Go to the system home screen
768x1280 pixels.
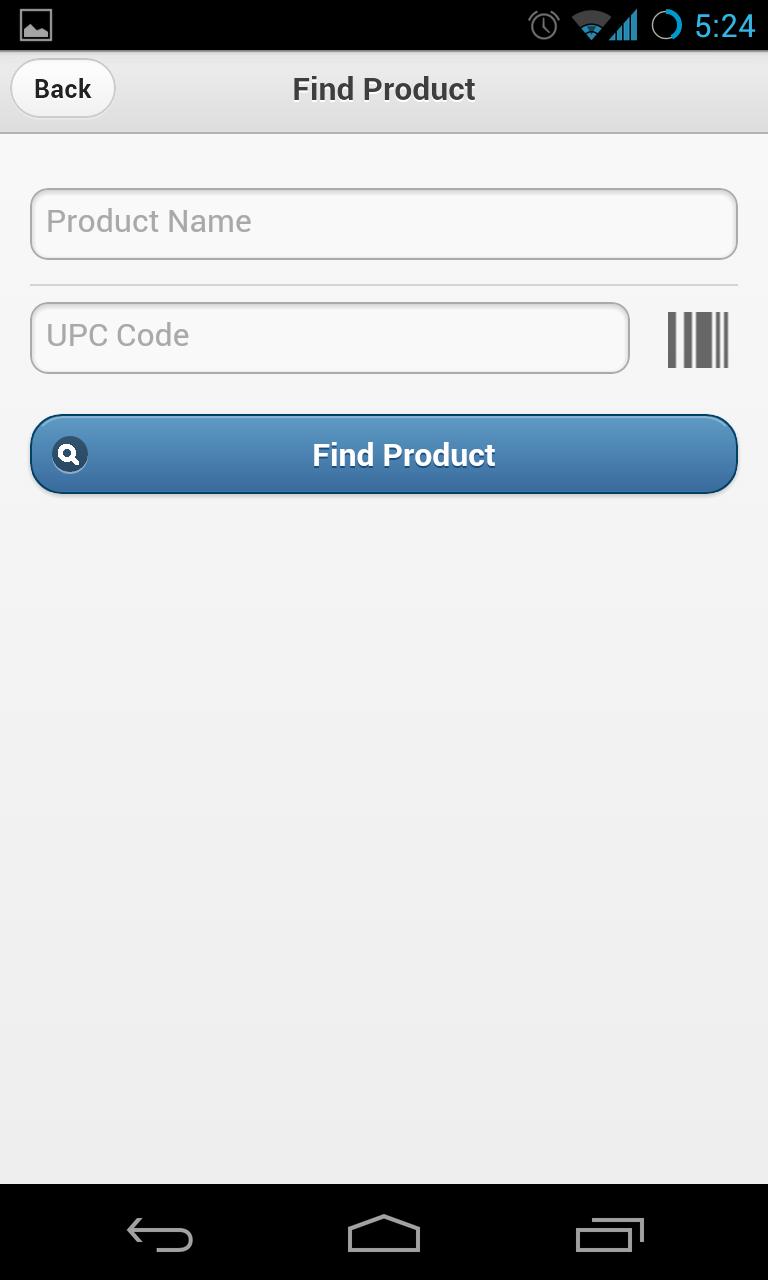coord(384,1234)
